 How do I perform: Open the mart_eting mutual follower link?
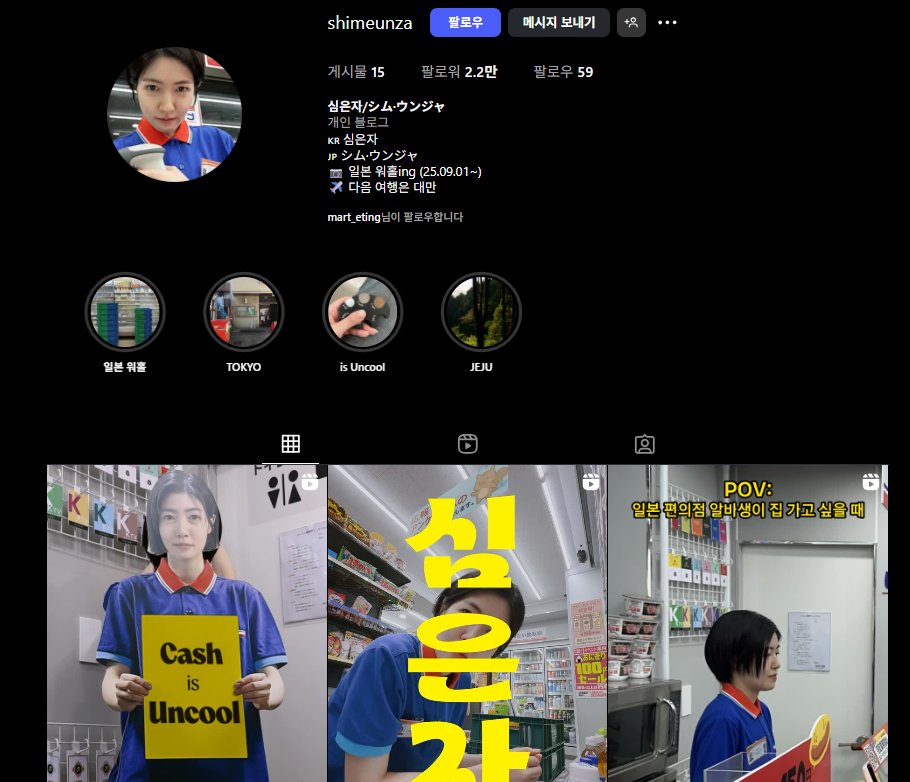coord(353,217)
